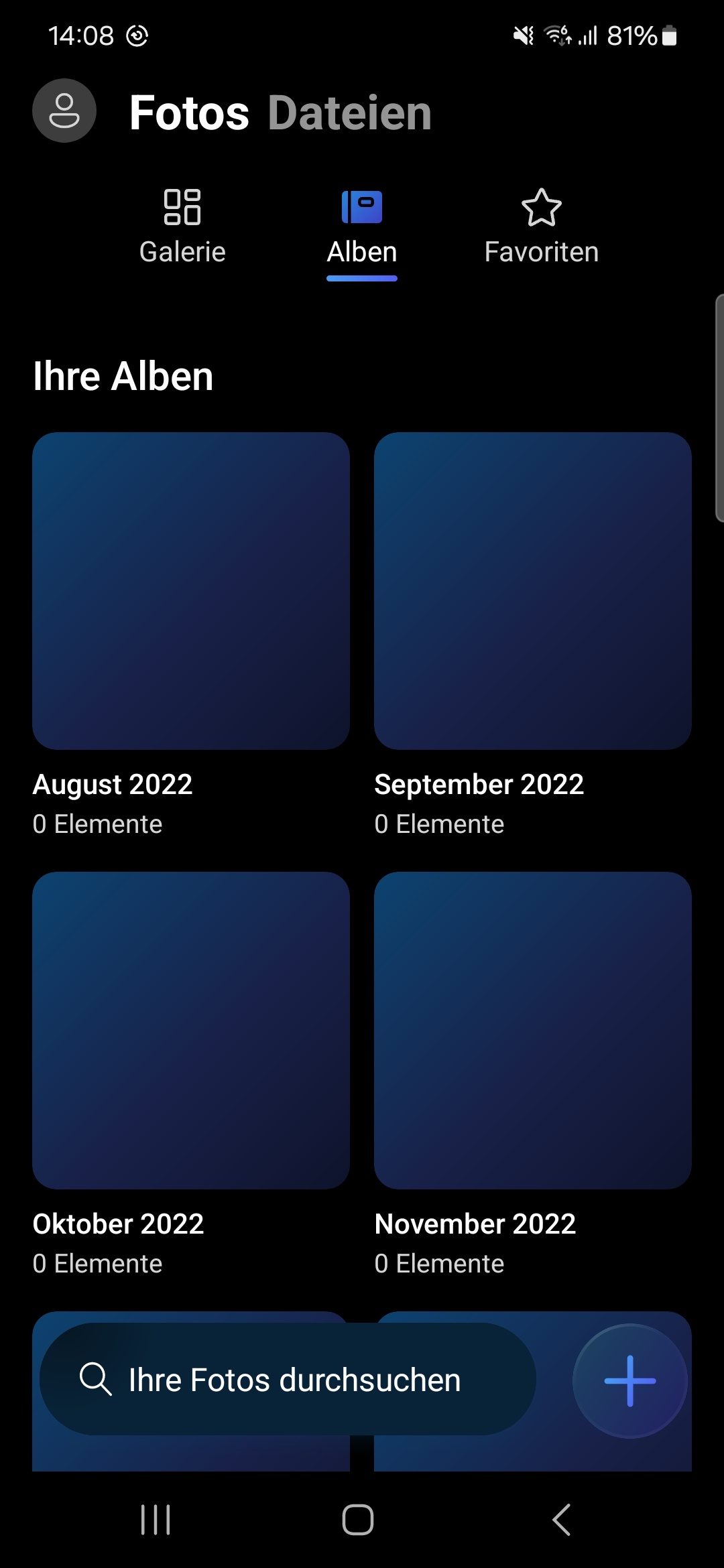View the Oktober 2022 album
This screenshot has height=1568, width=724.
point(191,1030)
